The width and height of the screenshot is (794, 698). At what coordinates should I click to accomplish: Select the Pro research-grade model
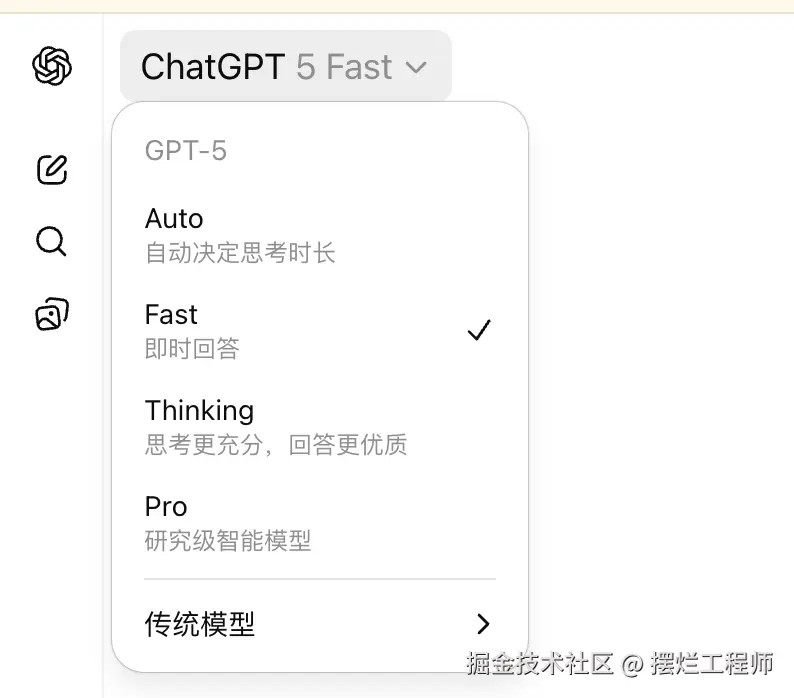pyautogui.click(x=319, y=522)
